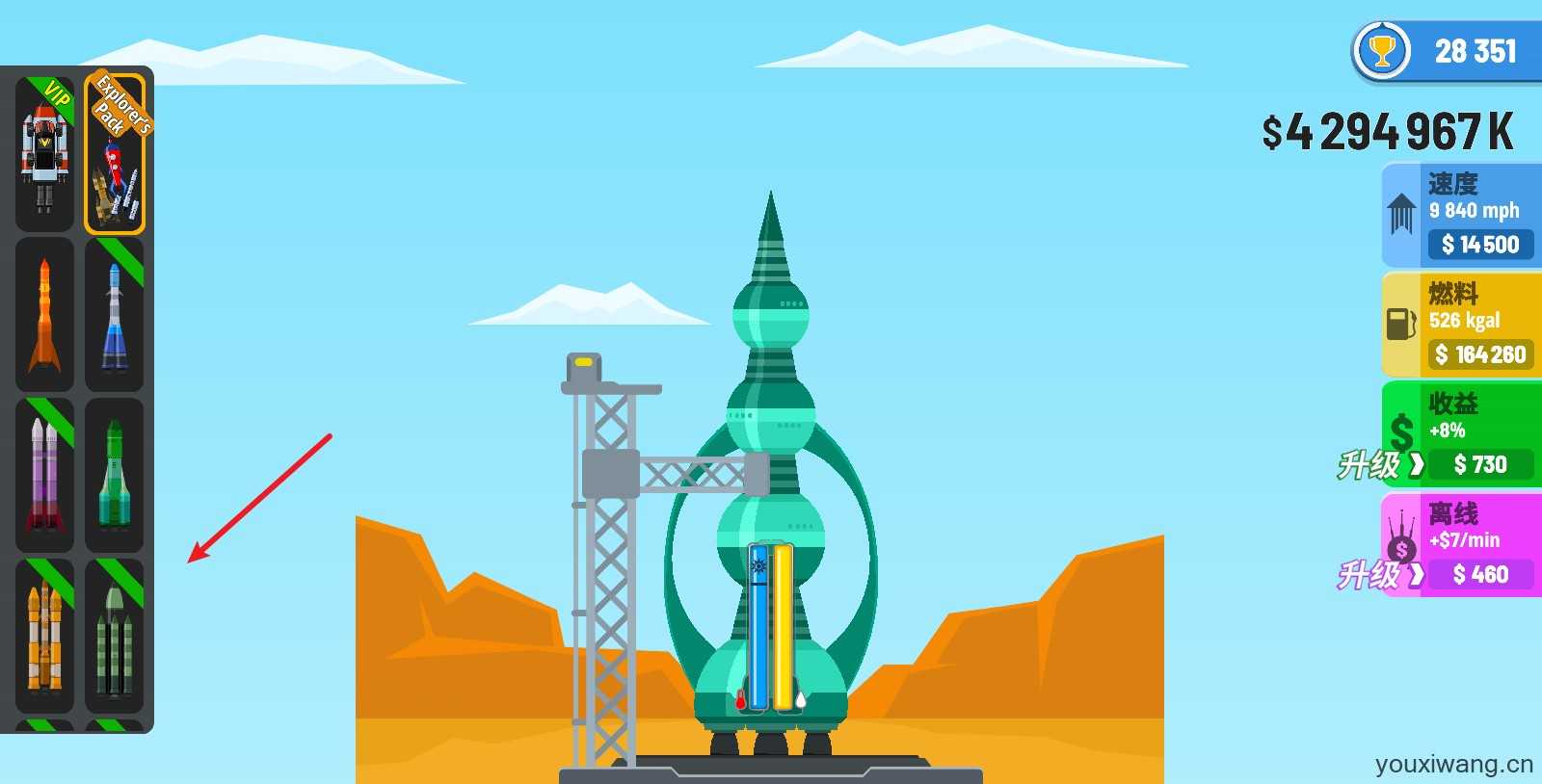Upgrade 速度 for $14500
The image size is (1542, 784).
(1479, 245)
